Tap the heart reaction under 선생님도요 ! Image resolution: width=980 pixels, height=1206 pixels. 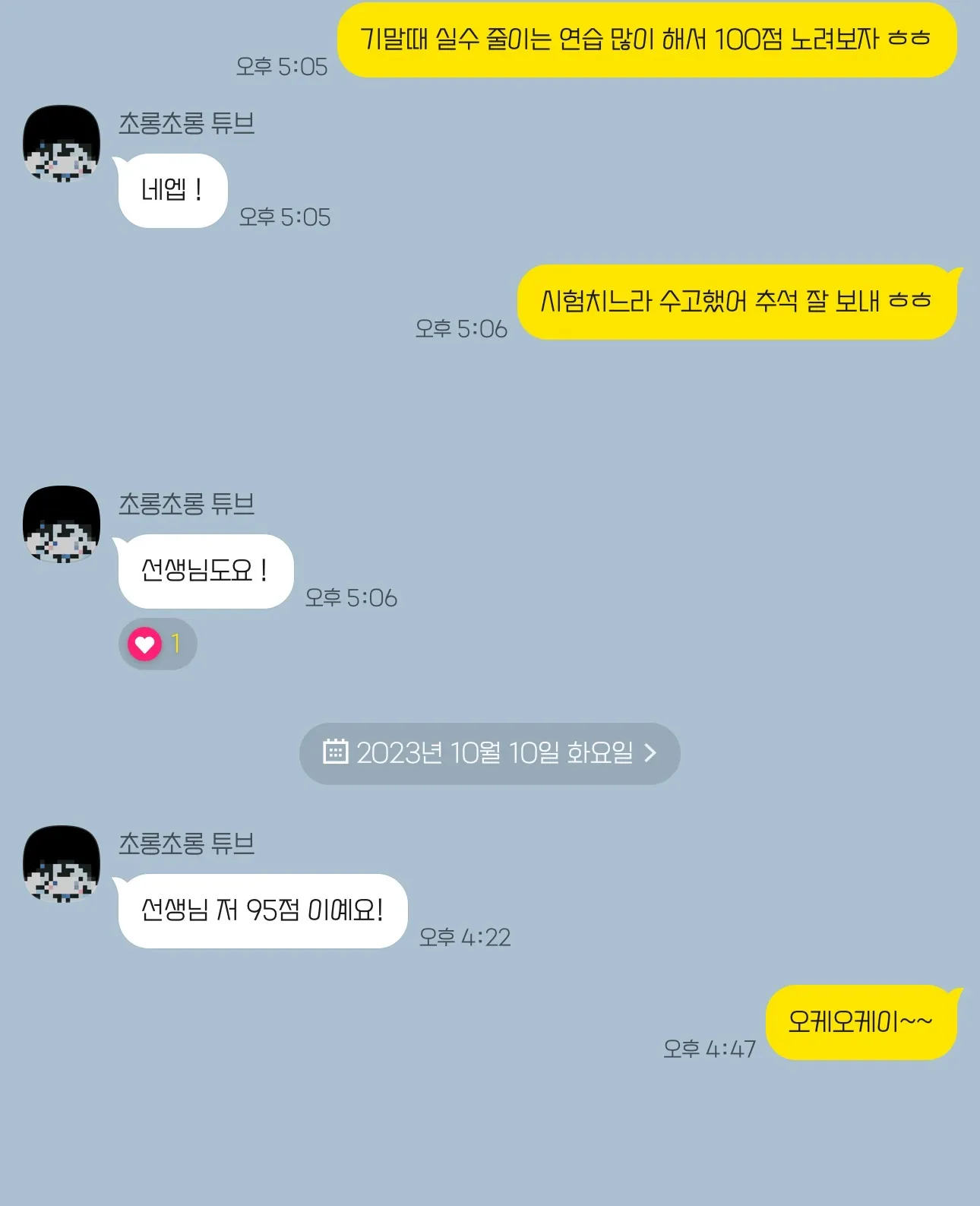click(156, 644)
